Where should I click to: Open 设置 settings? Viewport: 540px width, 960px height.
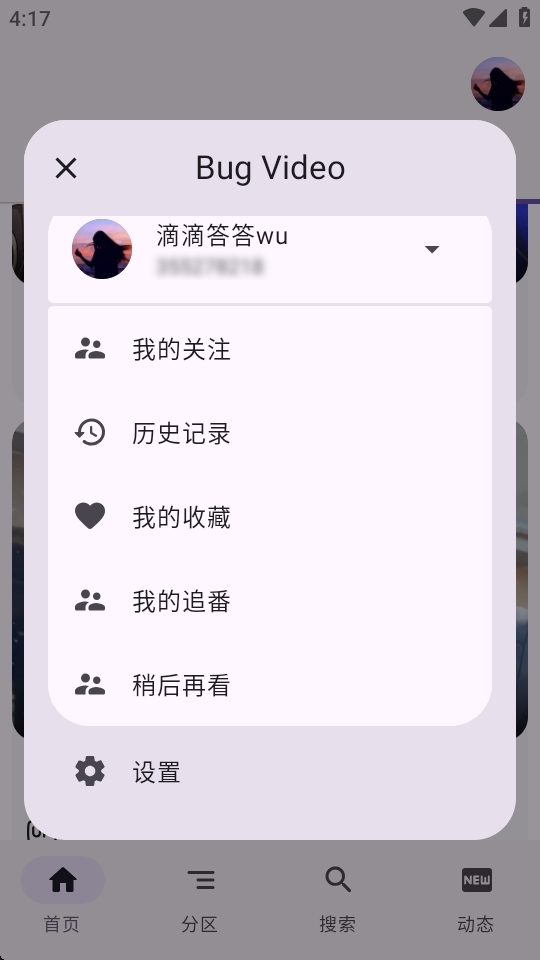point(270,772)
